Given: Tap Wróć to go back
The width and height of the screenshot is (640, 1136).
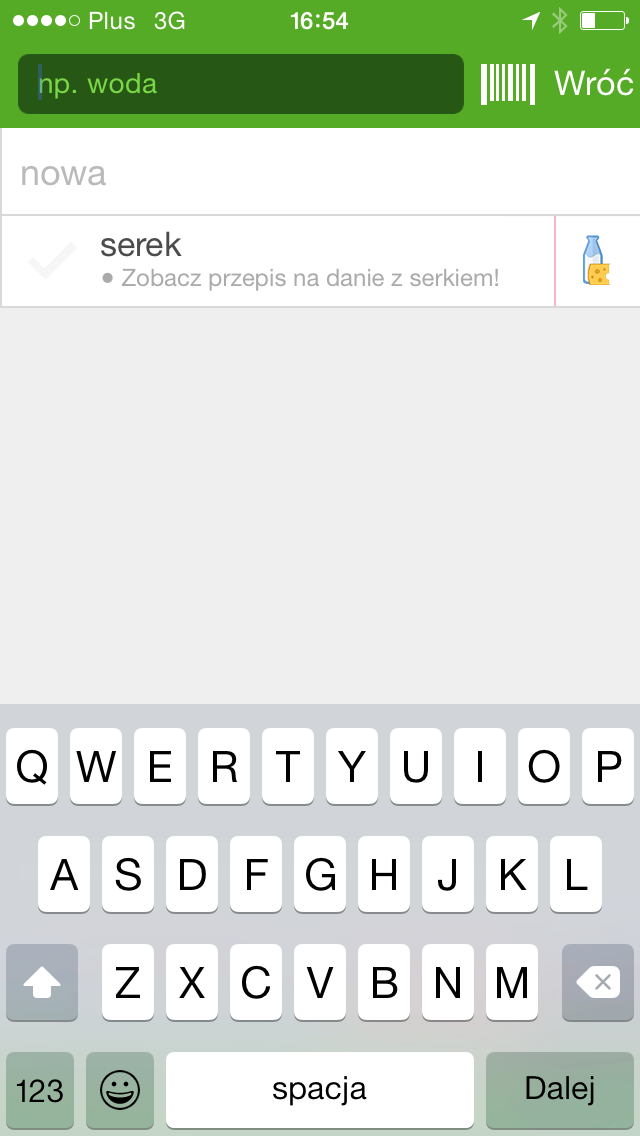Looking at the screenshot, I should click(594, 84).
